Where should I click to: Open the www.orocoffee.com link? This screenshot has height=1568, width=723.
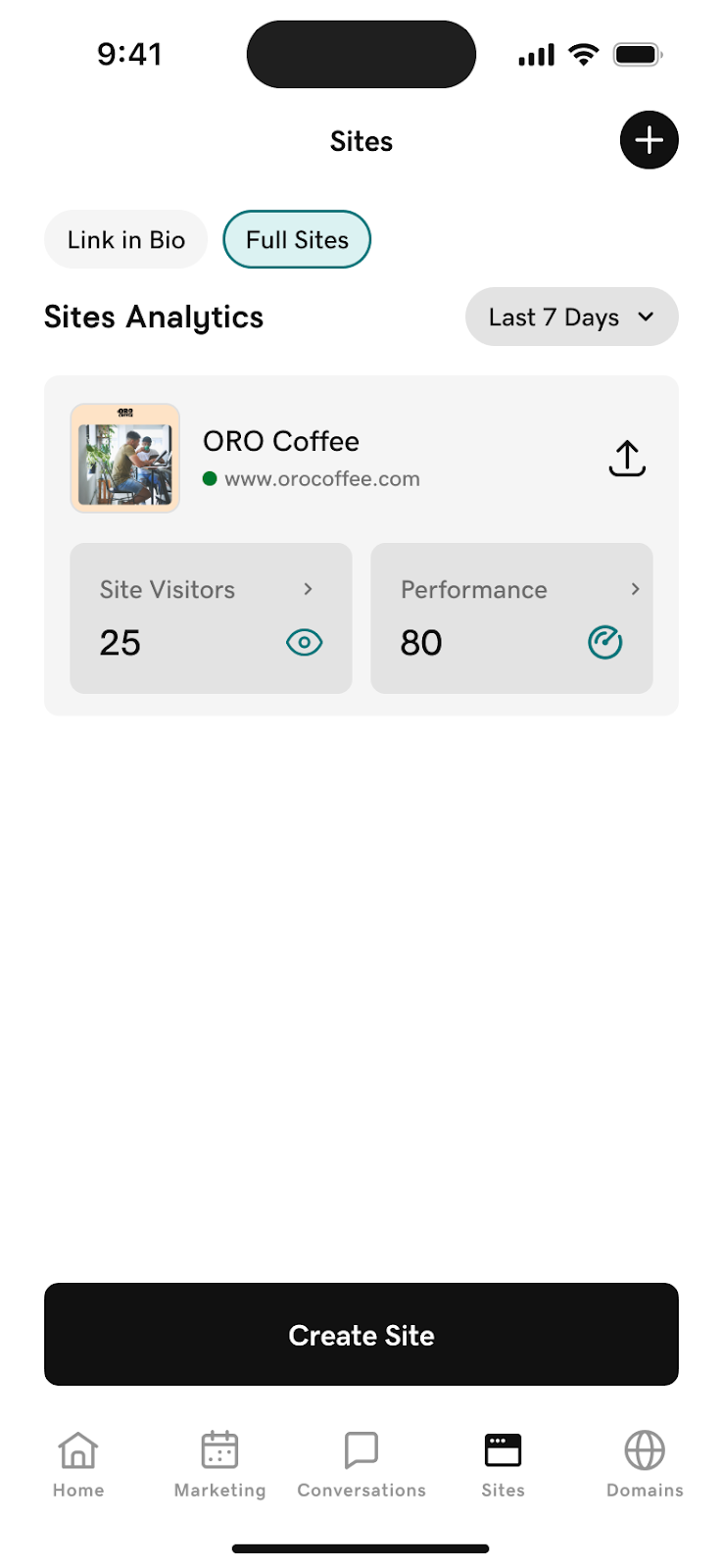pyautogui.click(x=323, y=479)
